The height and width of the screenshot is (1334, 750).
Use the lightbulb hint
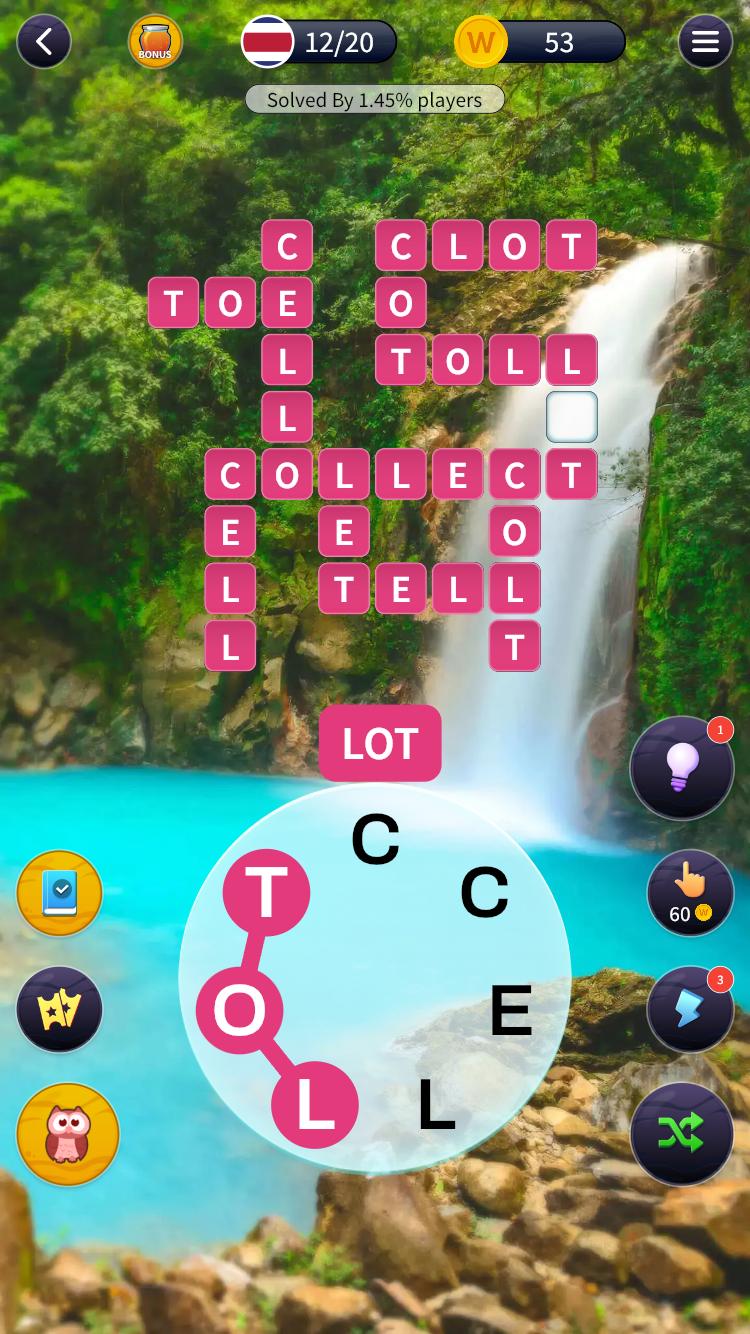pyautogui.click(x=682, y=768)
